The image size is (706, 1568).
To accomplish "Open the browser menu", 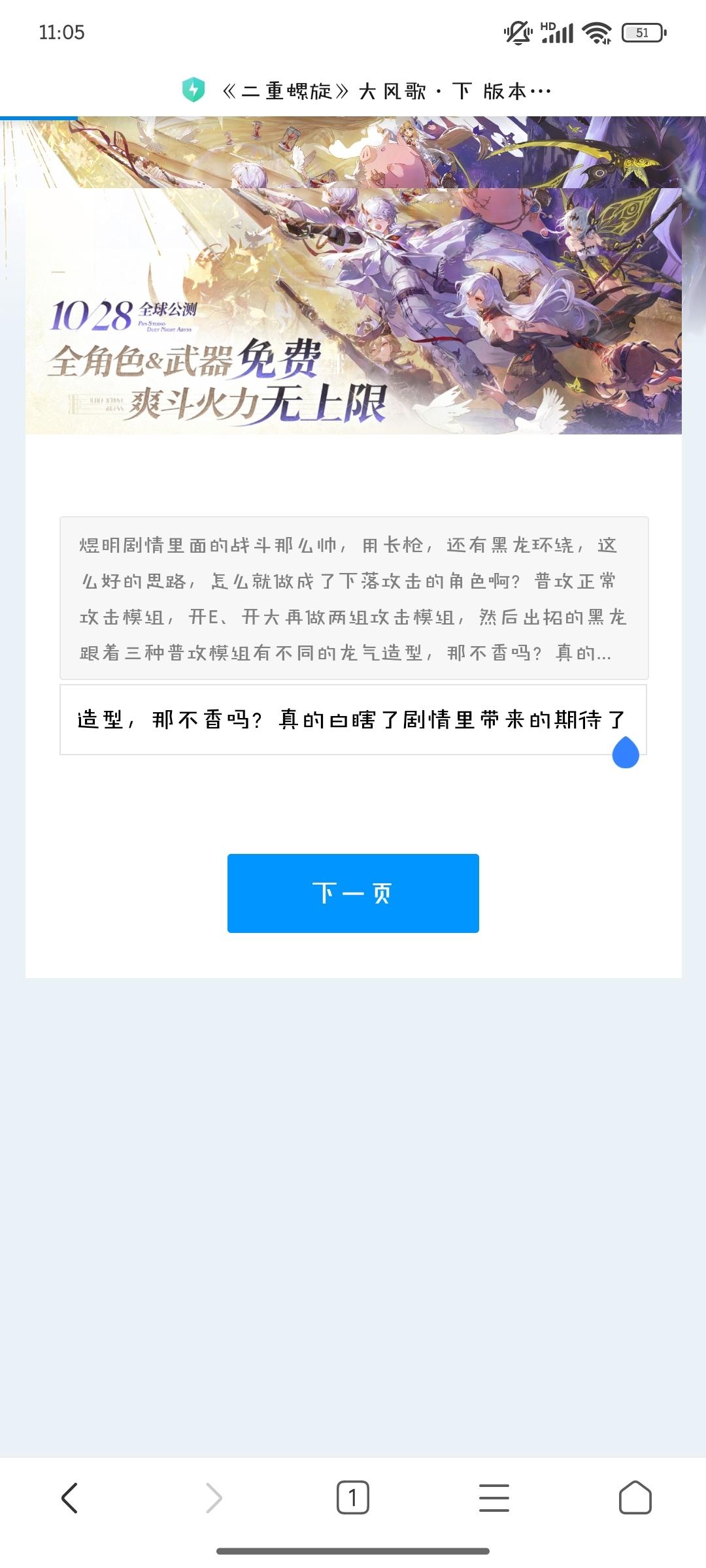I will pos(494,1497).
